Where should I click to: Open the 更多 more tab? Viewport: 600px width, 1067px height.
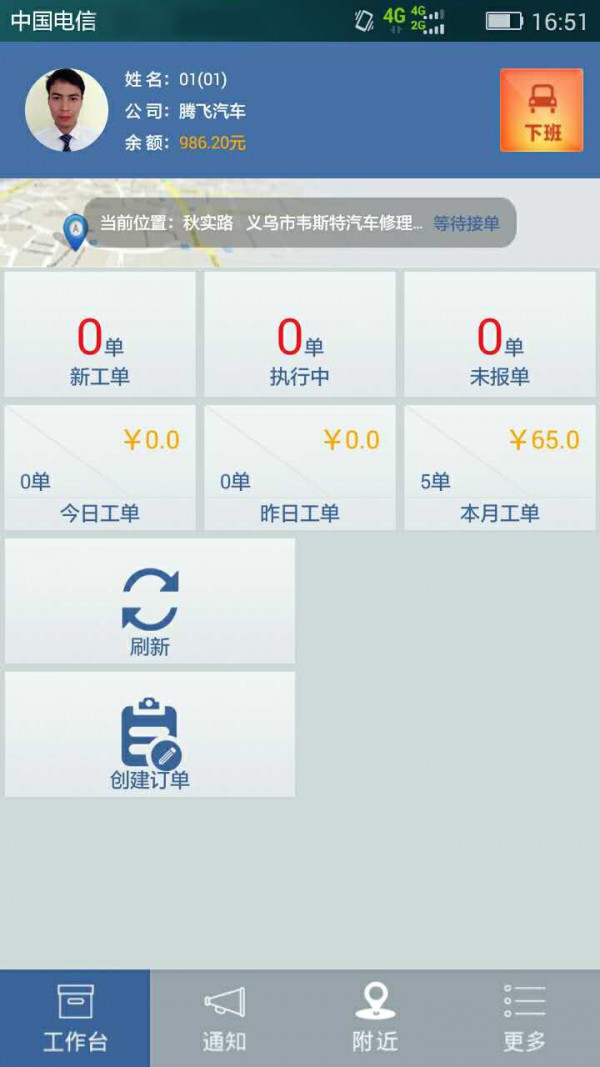click(524, 1018)
